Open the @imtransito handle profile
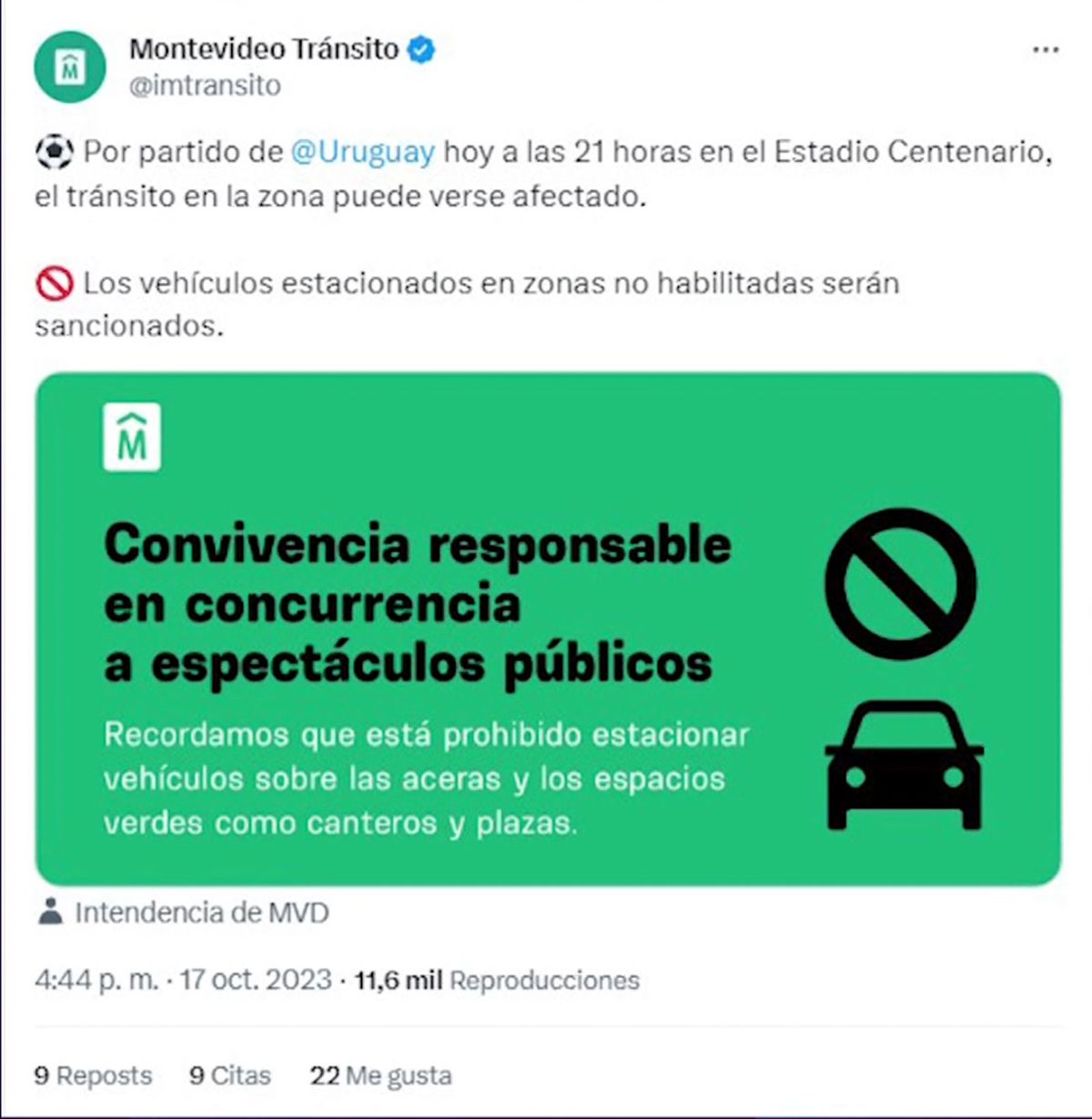Screen dimensions: 1092x1119 pos(205,86)
